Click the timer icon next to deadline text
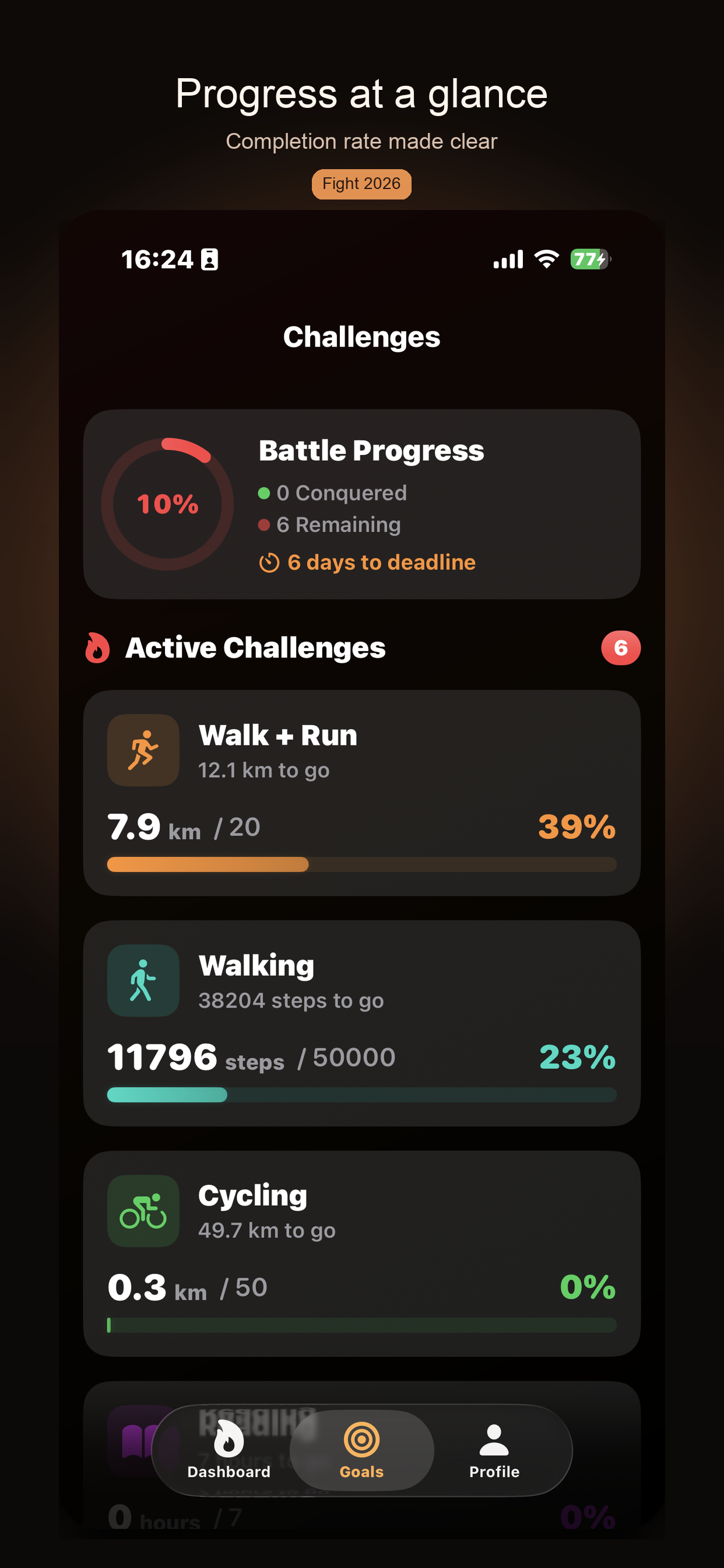724x1568 pixels. click(270, 562)
